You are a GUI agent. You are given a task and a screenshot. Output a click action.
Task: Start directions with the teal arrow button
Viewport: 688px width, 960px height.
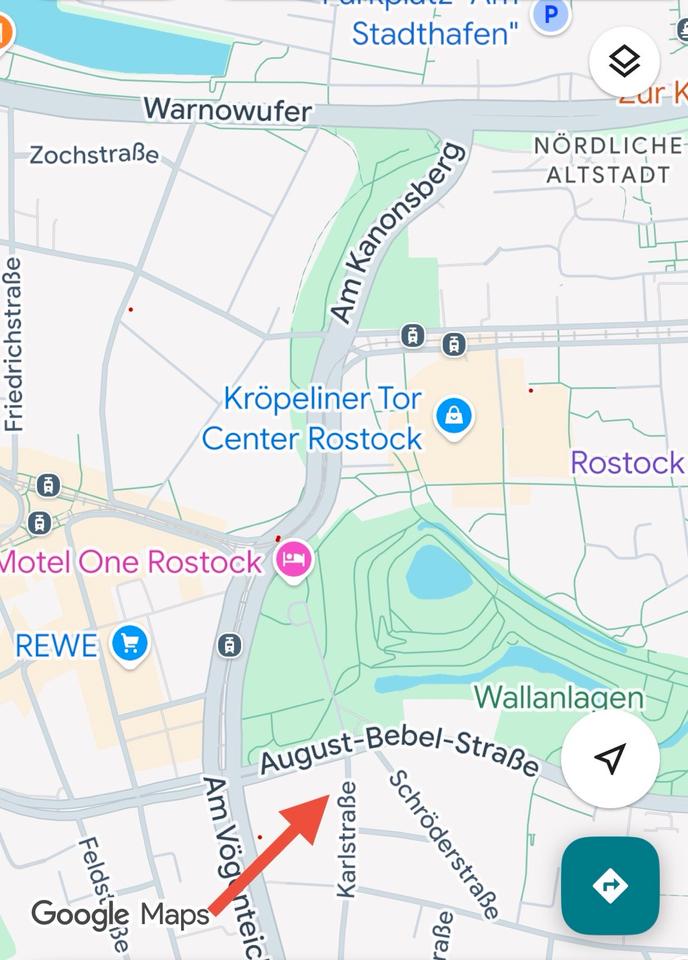click(610, 885)
